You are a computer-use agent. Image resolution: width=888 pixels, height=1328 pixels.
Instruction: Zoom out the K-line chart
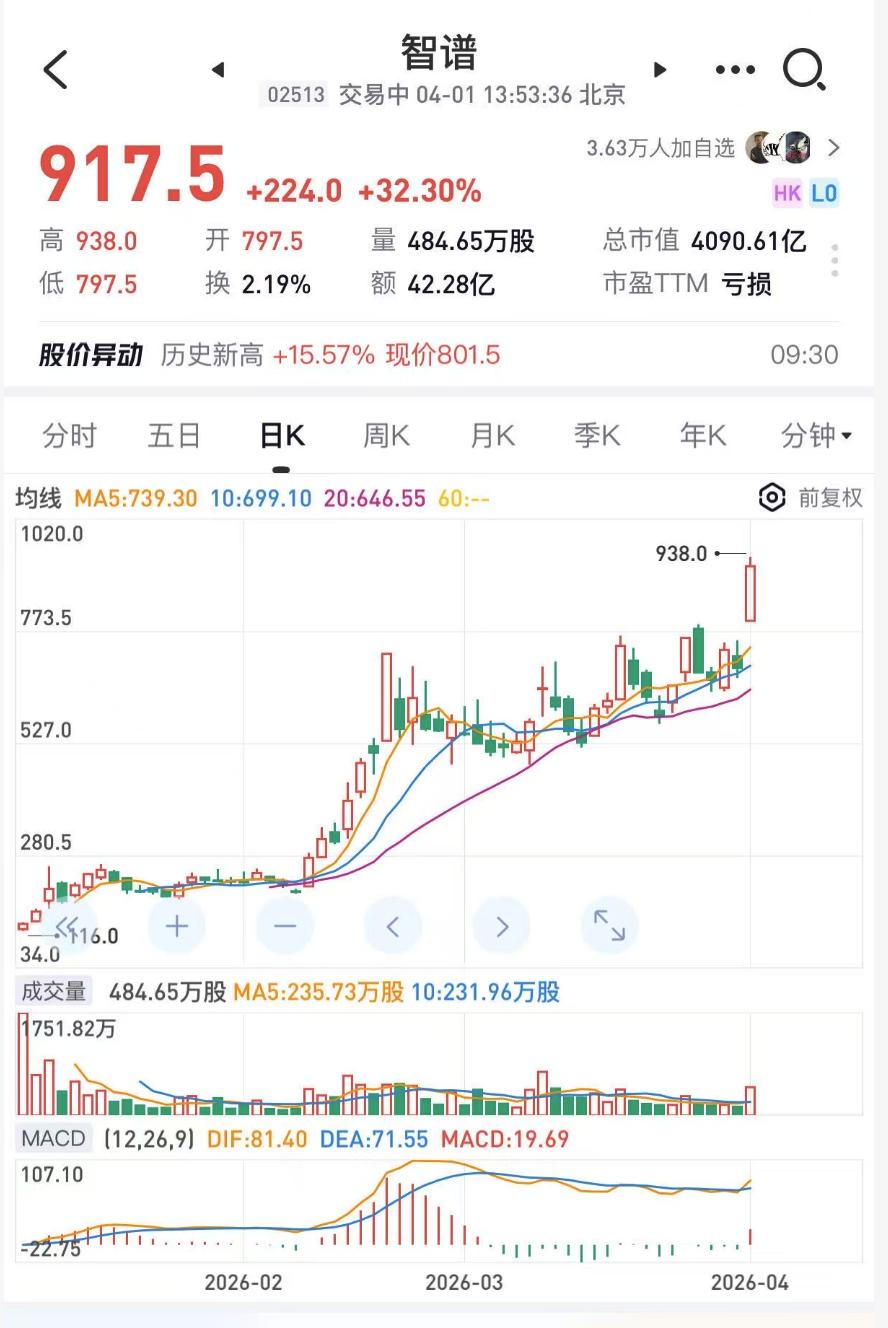coord(285,926)
